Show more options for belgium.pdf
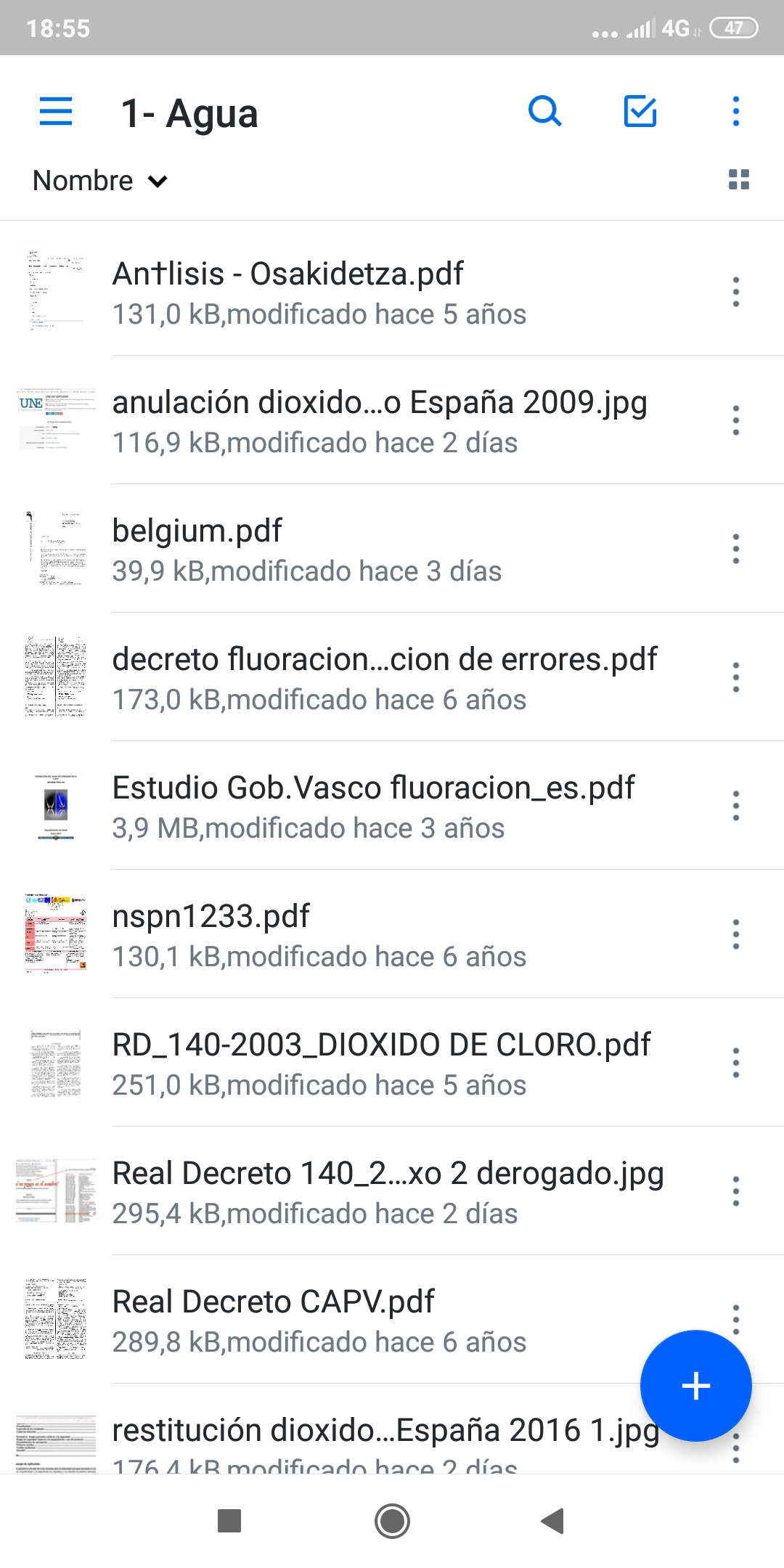 click(x=735, y=549)
